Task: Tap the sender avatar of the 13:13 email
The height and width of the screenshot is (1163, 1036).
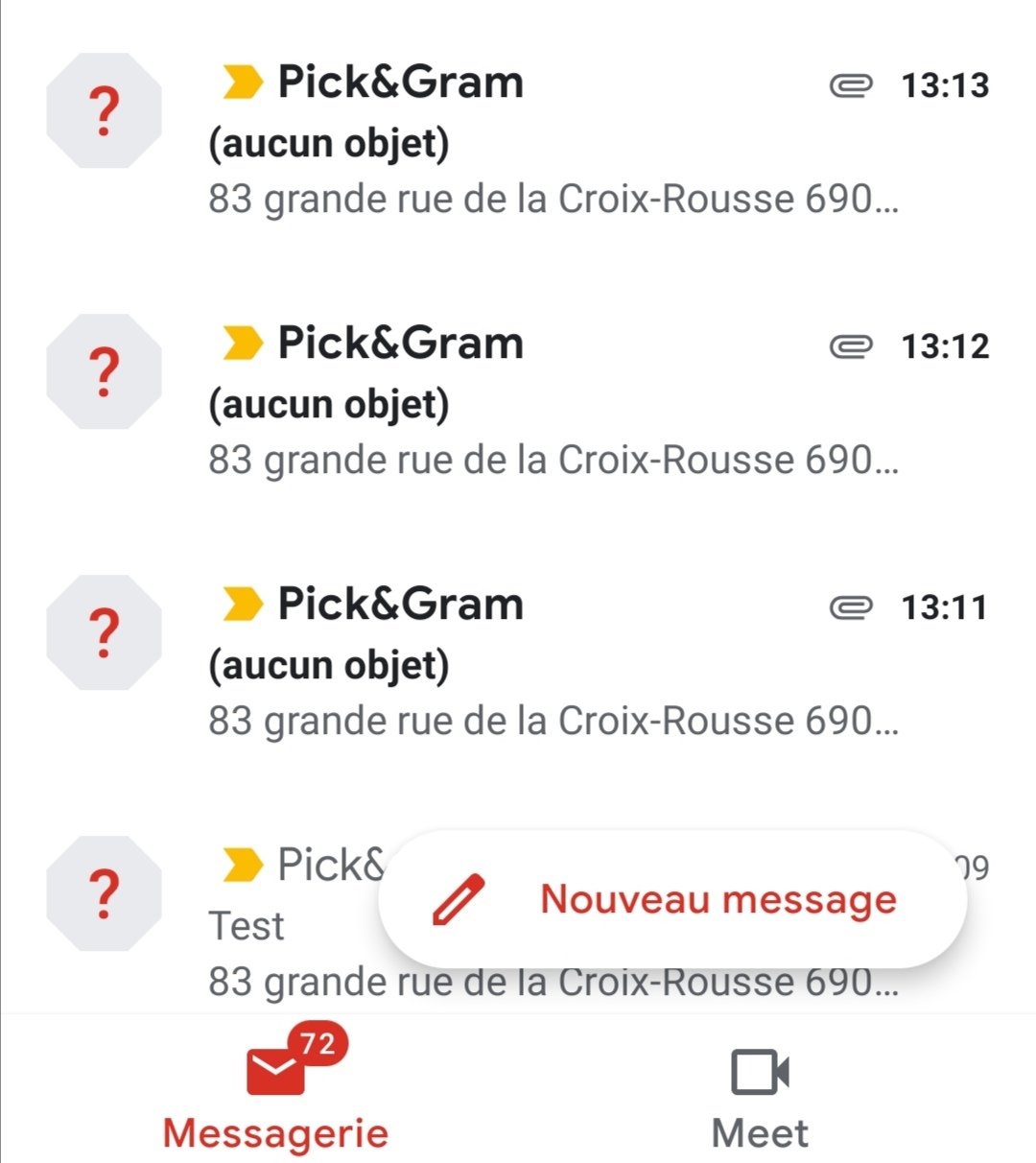Action: coord(104,110)
